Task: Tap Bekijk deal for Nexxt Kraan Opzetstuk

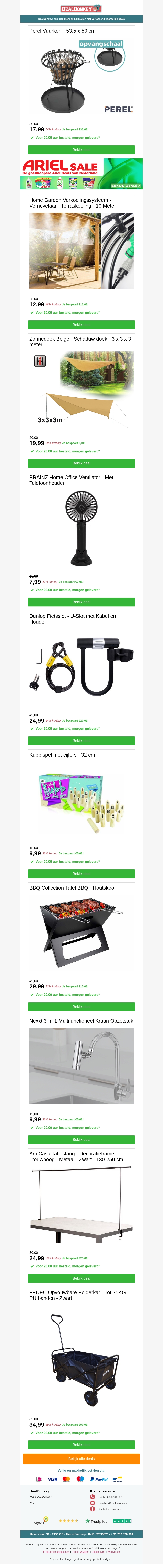Action: tap(81, 1139)
